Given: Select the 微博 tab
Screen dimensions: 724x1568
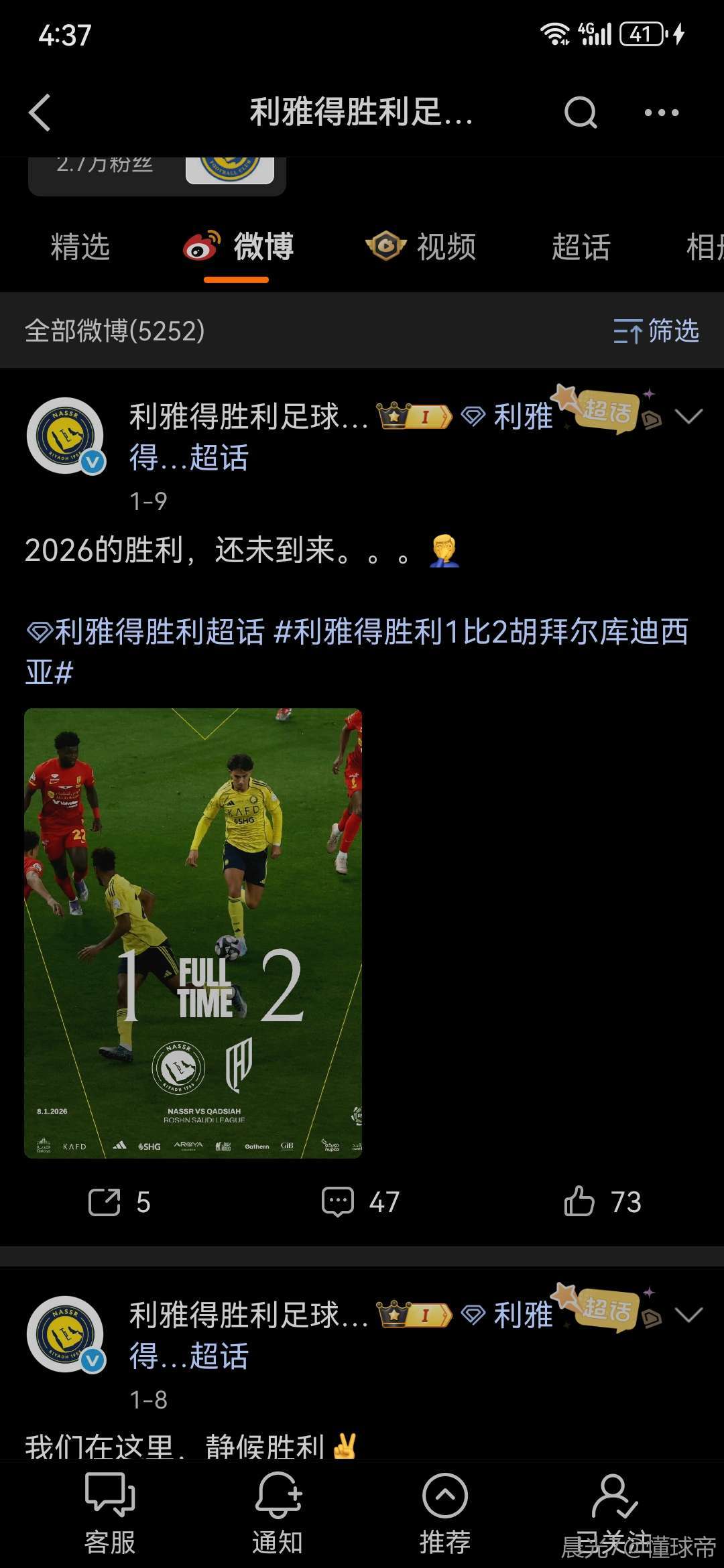Looking at the screenshot, I should (239, 247).
